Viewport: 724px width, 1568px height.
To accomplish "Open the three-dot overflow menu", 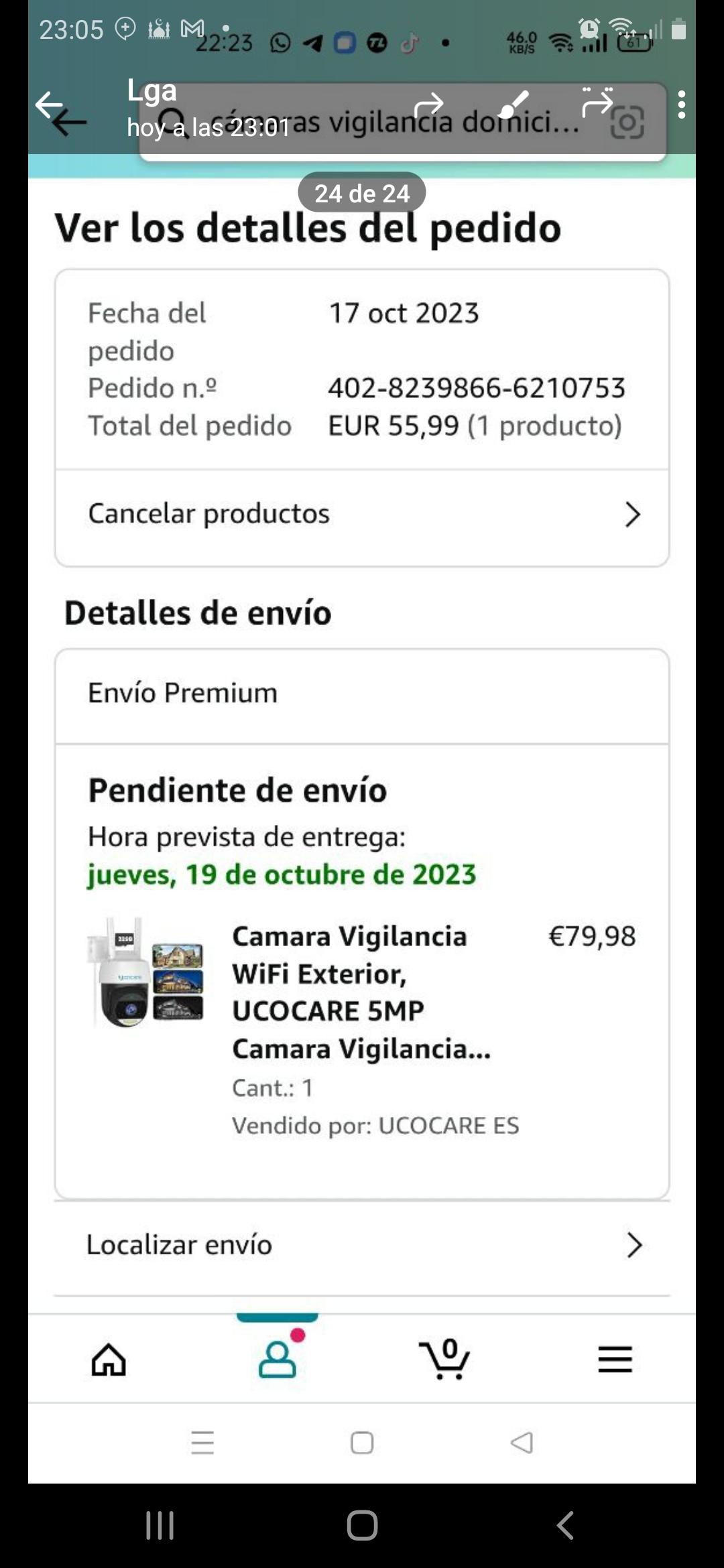I will [681, 105].
